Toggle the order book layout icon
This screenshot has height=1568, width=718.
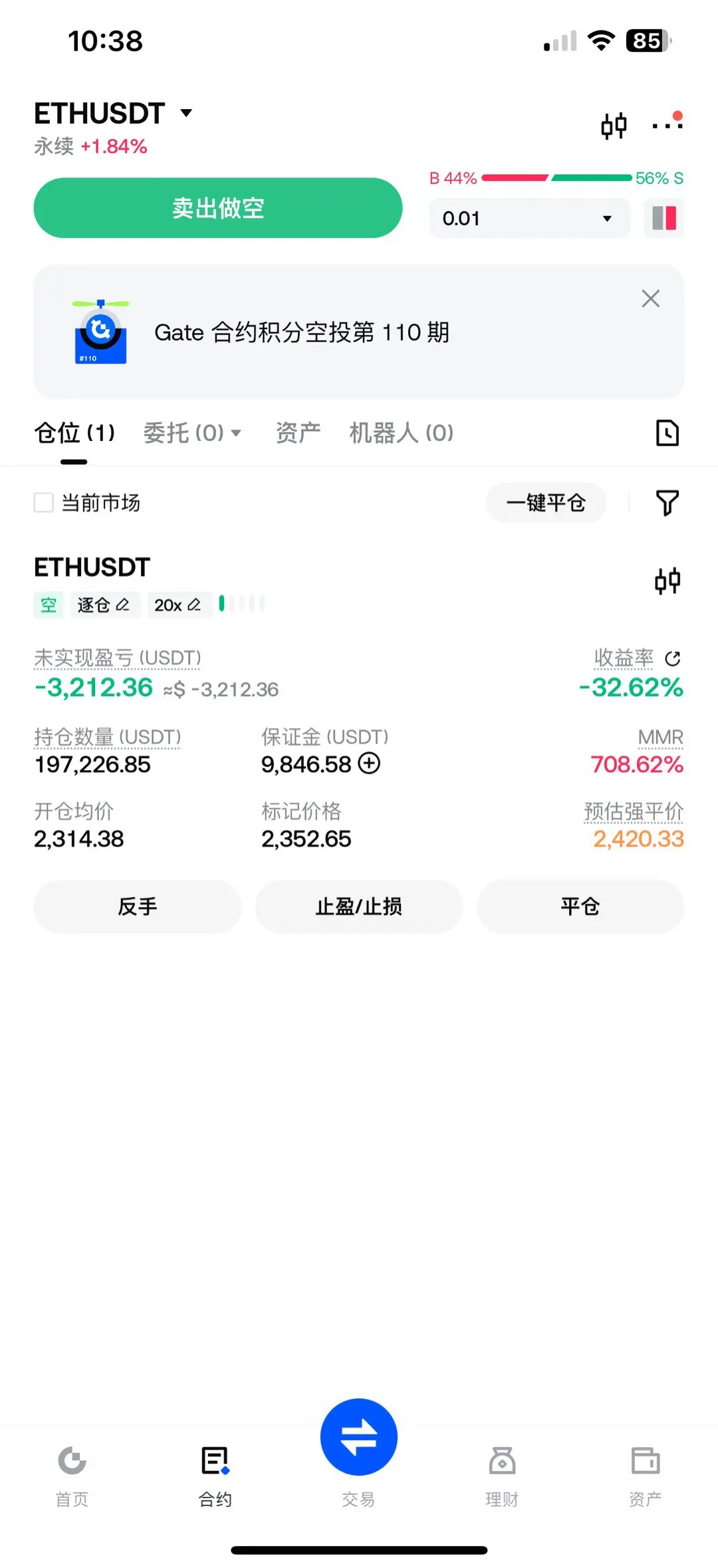(663, 218)
